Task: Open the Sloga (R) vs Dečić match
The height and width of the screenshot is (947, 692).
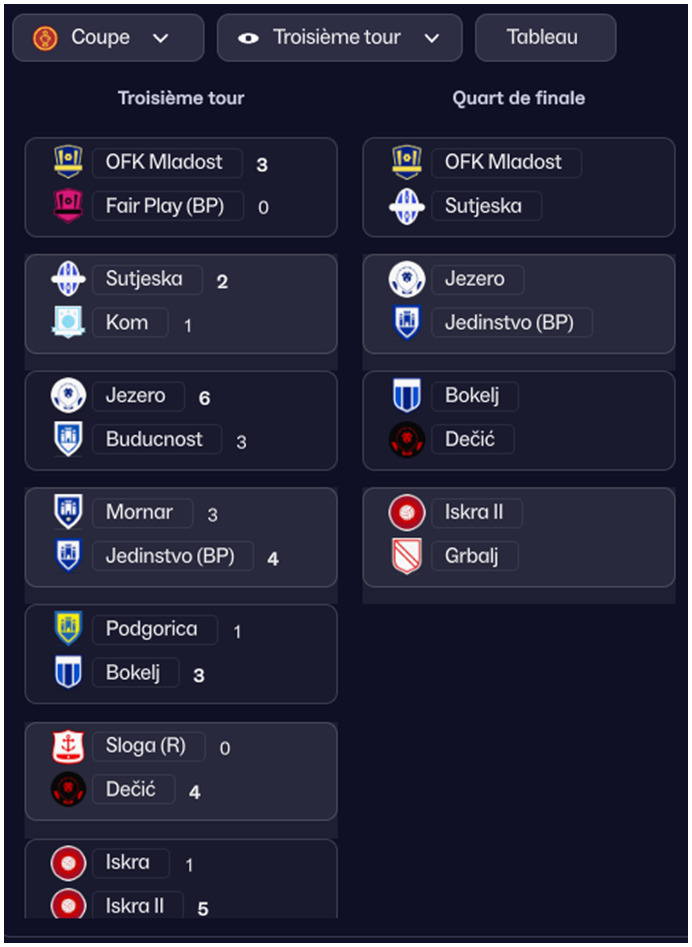Action: click(x=180, y=770)
